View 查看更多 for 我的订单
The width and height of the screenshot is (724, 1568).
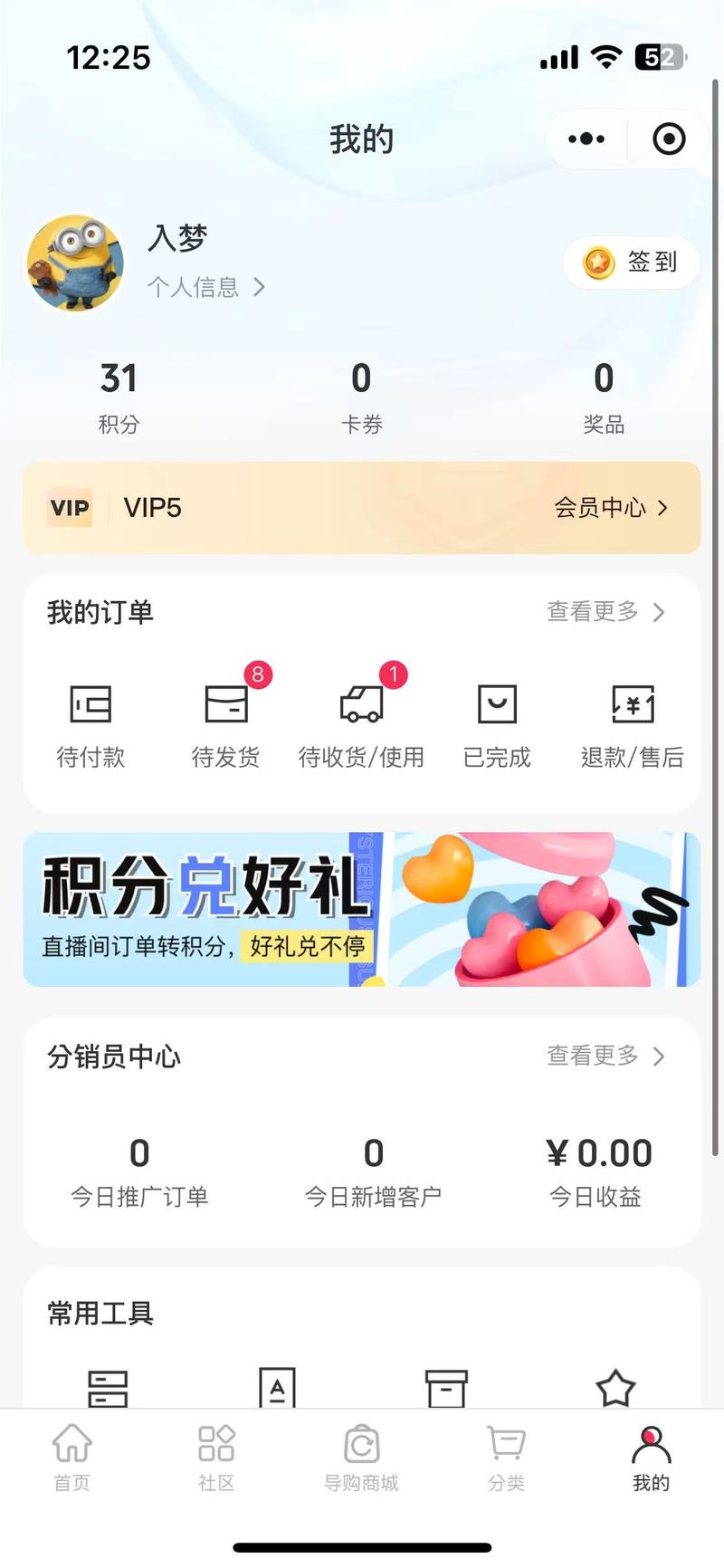point(605,612)
